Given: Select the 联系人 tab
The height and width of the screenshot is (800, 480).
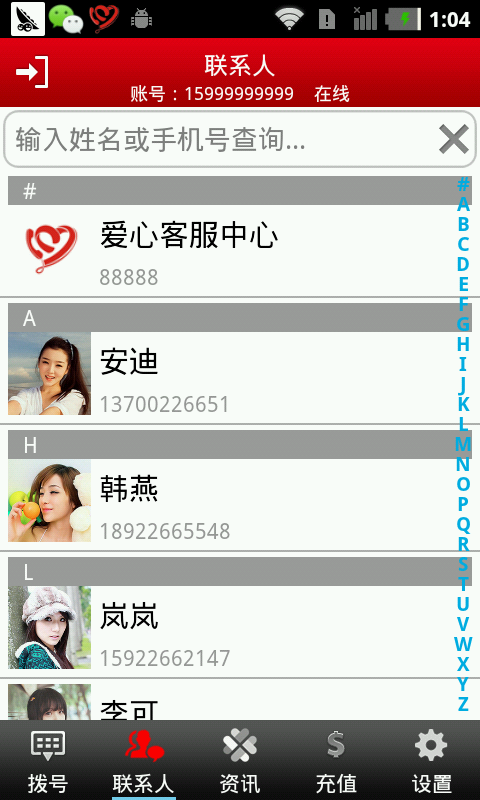Looking at the screenshot, I should (144, 760).
